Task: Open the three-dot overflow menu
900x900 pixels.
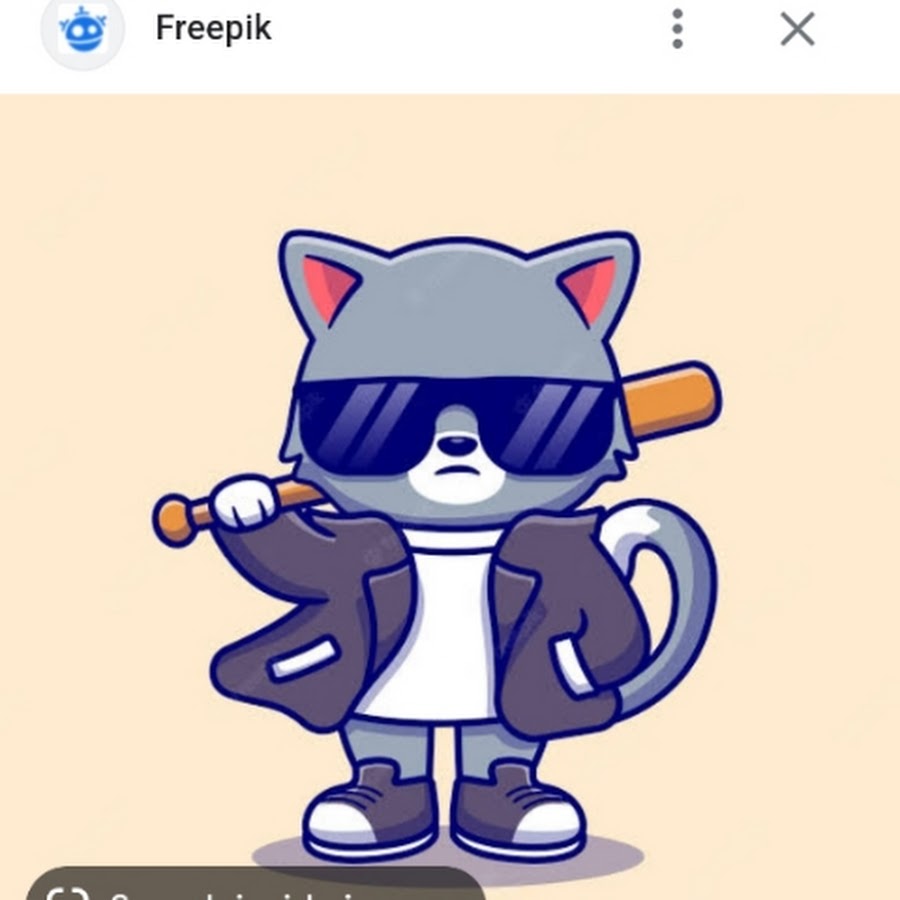Action: (677, 30)
